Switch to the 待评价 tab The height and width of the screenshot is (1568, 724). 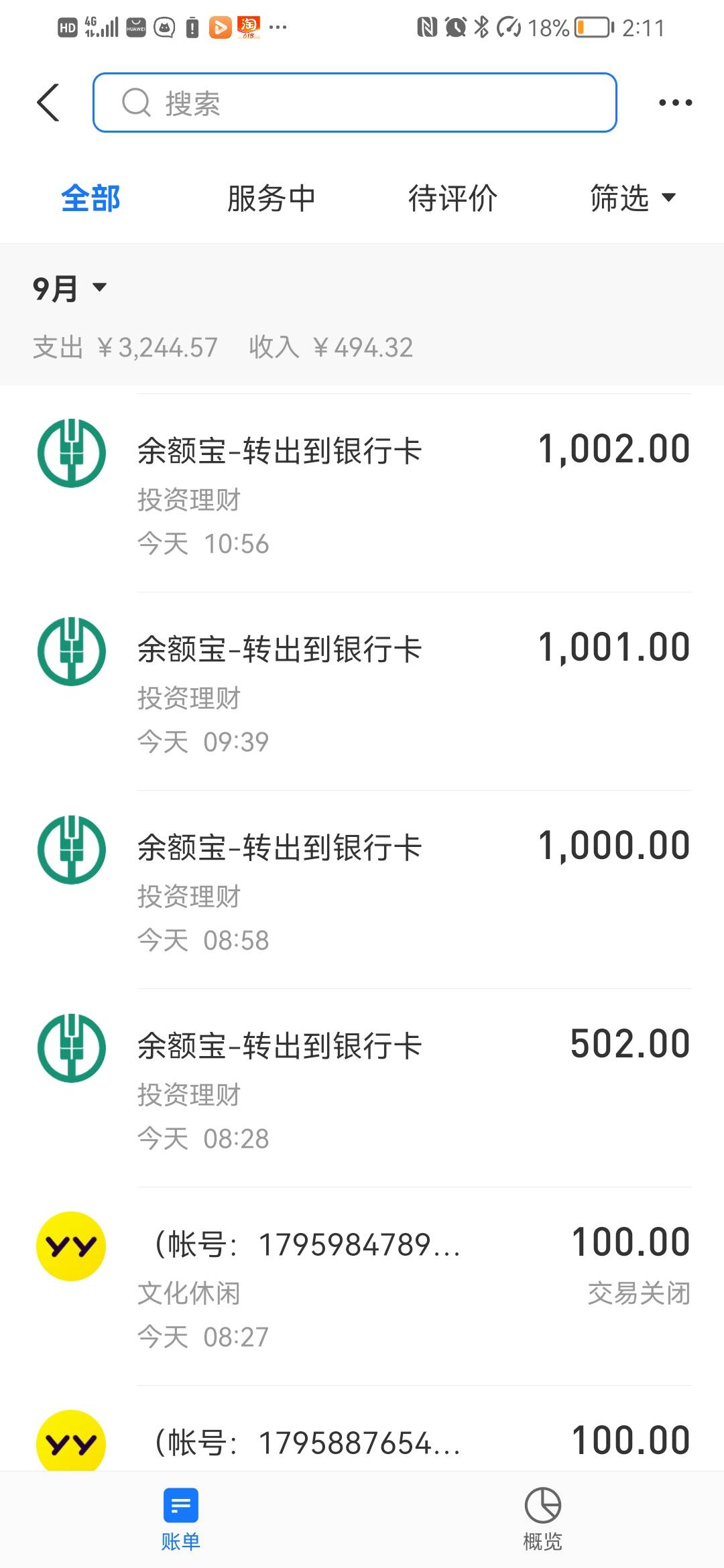[452, 198]
